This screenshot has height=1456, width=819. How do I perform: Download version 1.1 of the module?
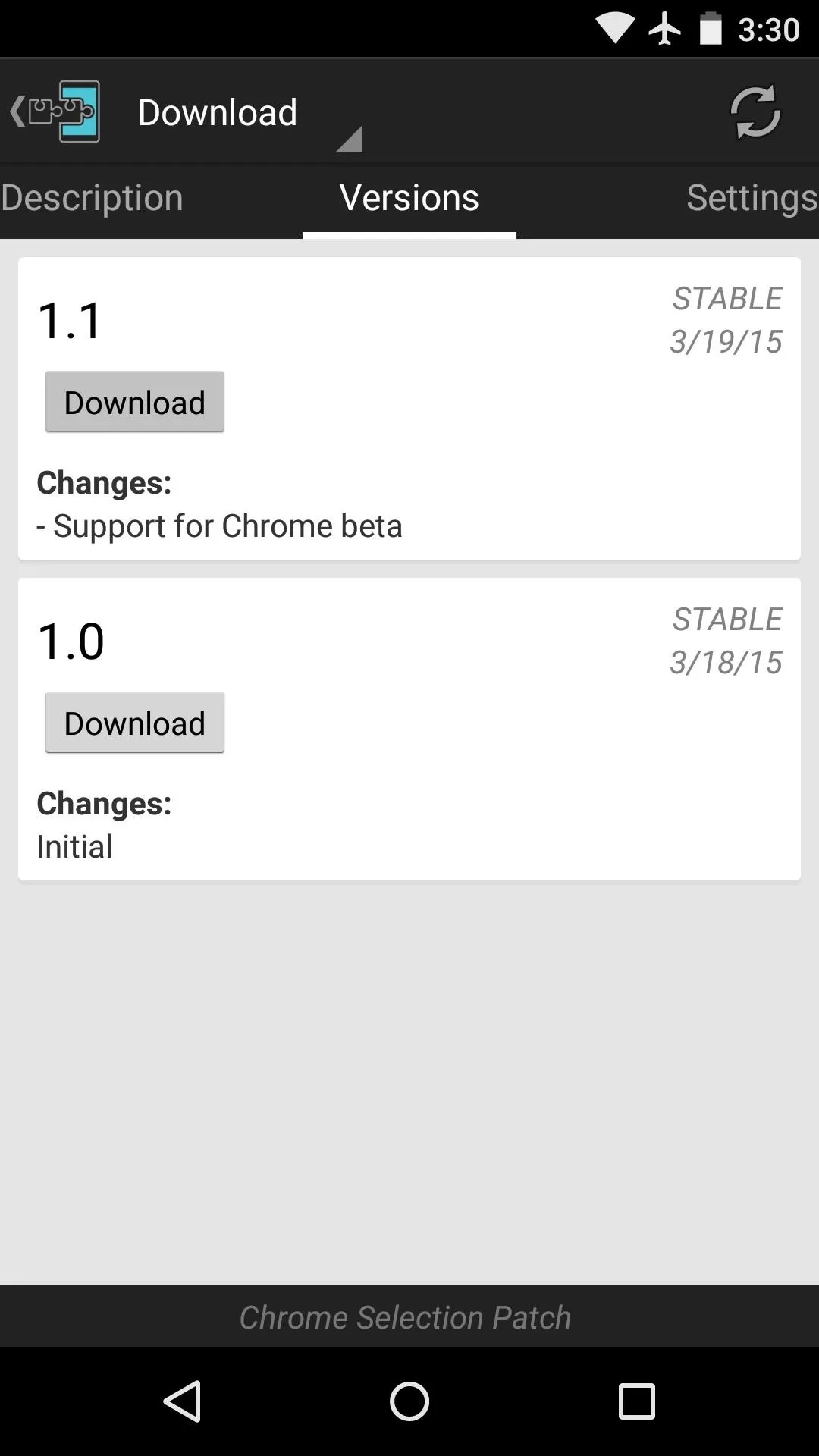pos(135,402)
